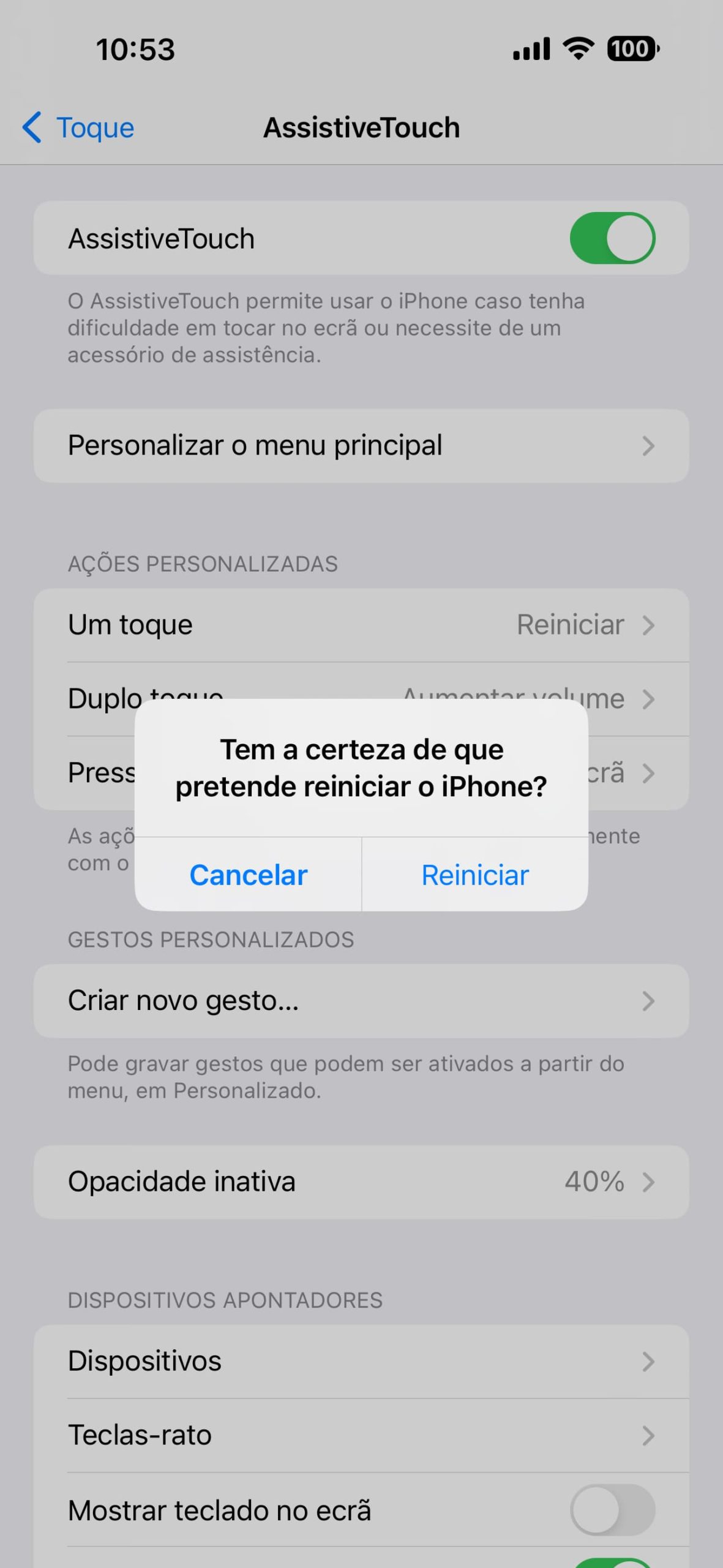Select Criar novo gesto
The width and height of the screenshot is (723, 1568).
tap(361, 1001)
